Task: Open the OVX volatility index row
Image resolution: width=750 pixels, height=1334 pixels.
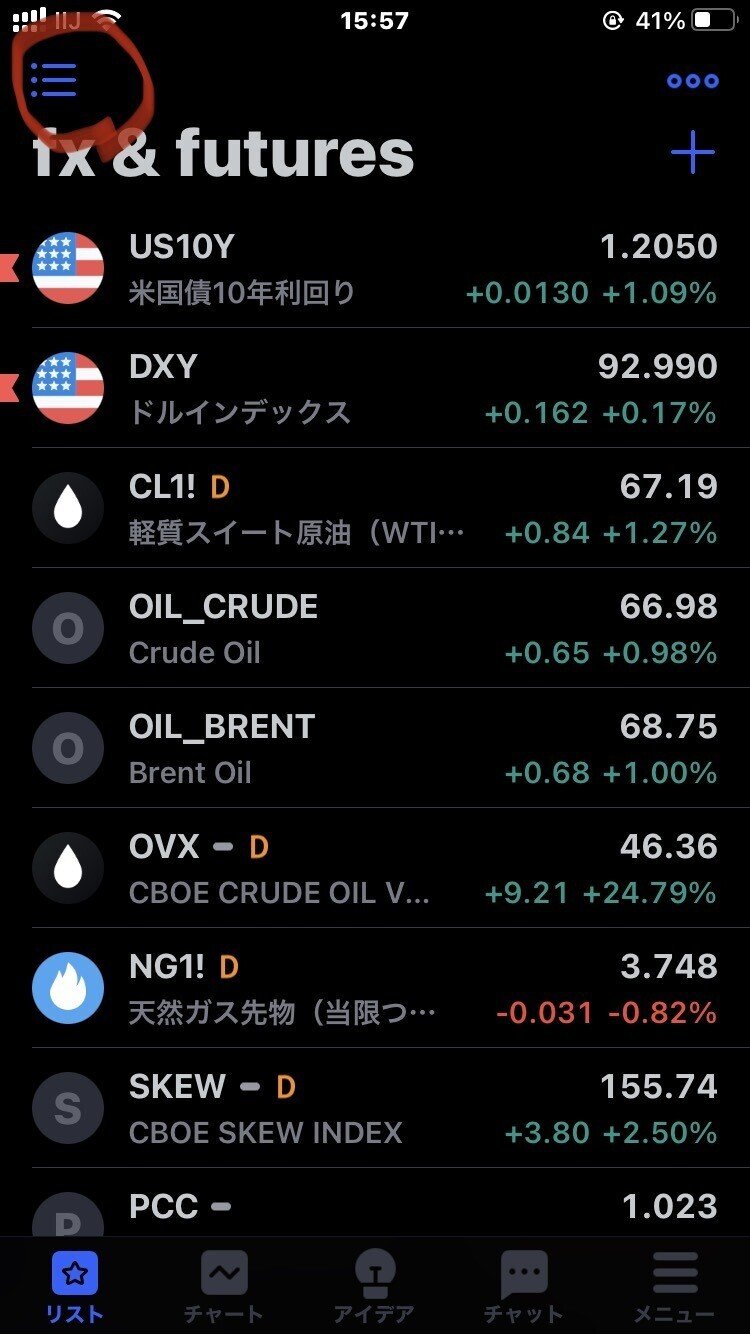Action: tap(375, 868)
